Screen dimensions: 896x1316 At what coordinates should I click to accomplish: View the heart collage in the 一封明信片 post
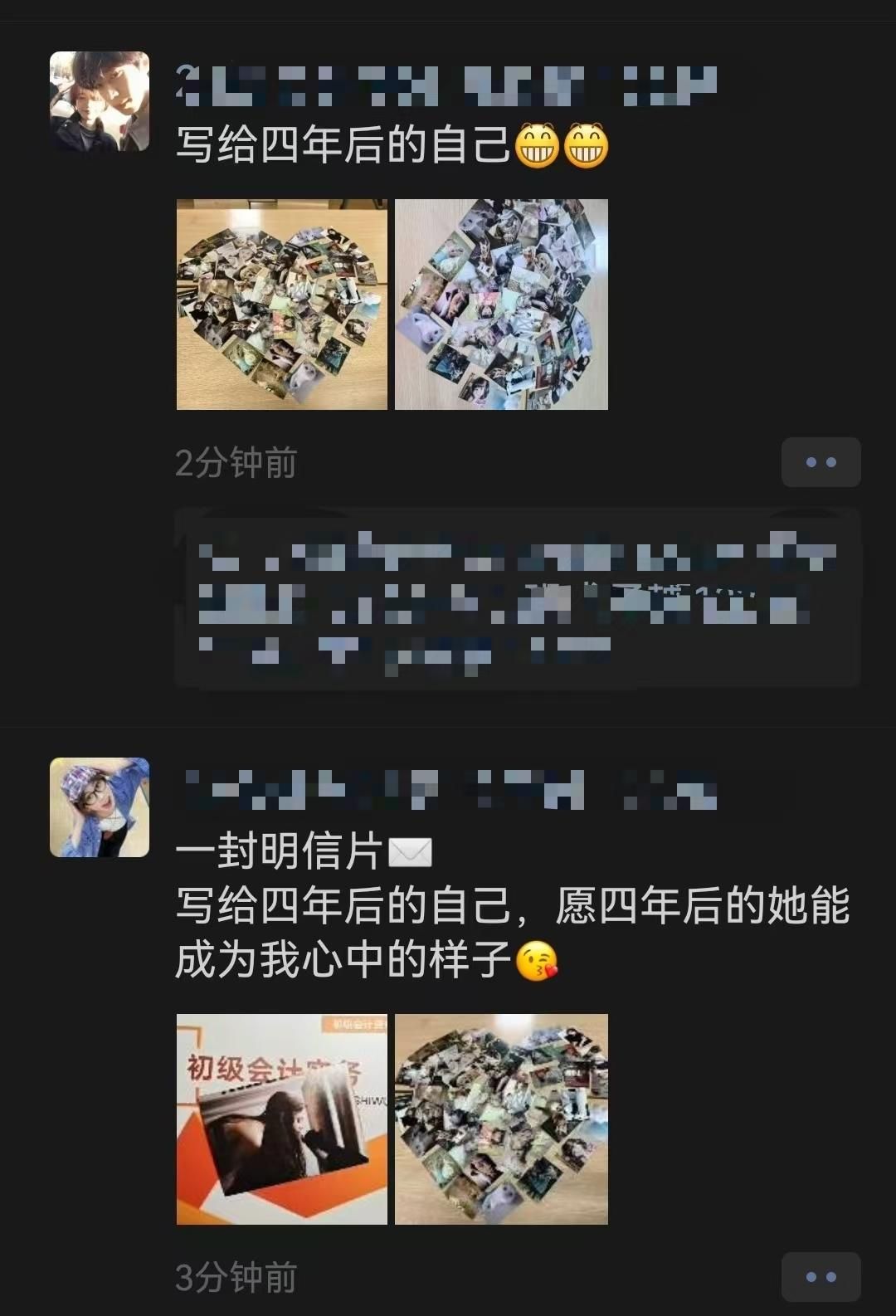501,1119
